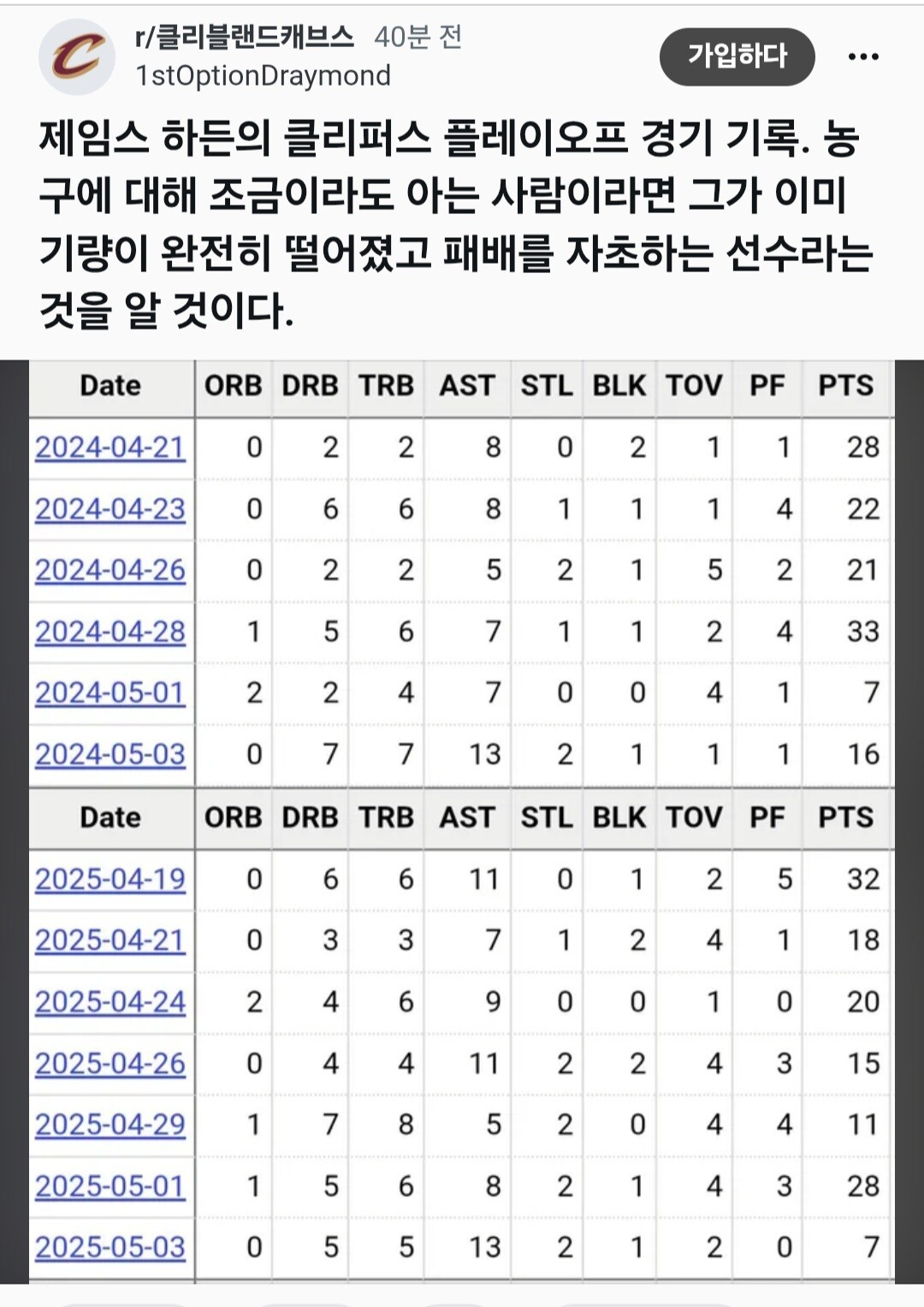Open the stats table image
Screen dimensions: 924x1307
coord(462,821)
